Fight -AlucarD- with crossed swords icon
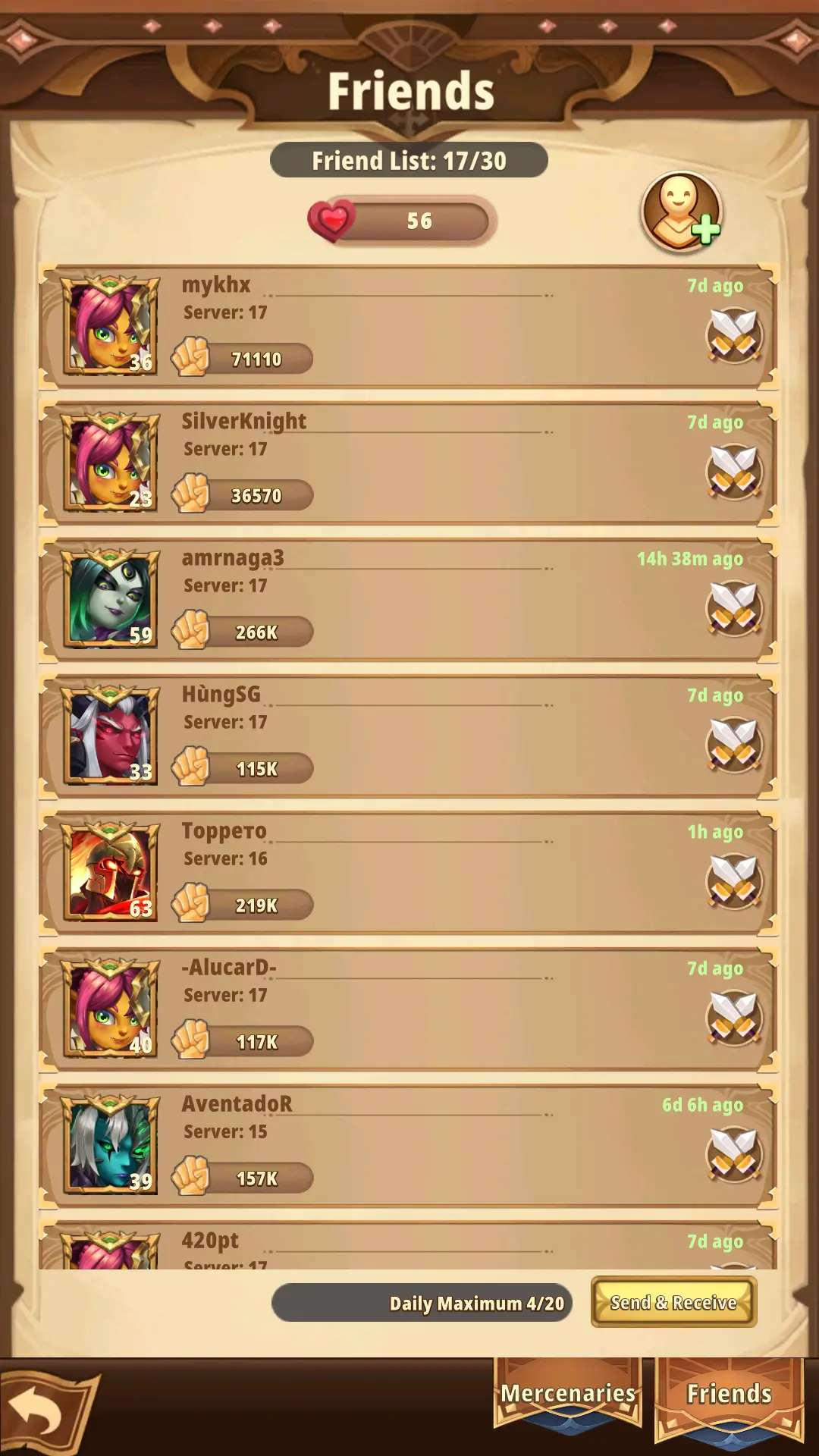The width and height of the screenshot is (819, 1456). 734,1018
